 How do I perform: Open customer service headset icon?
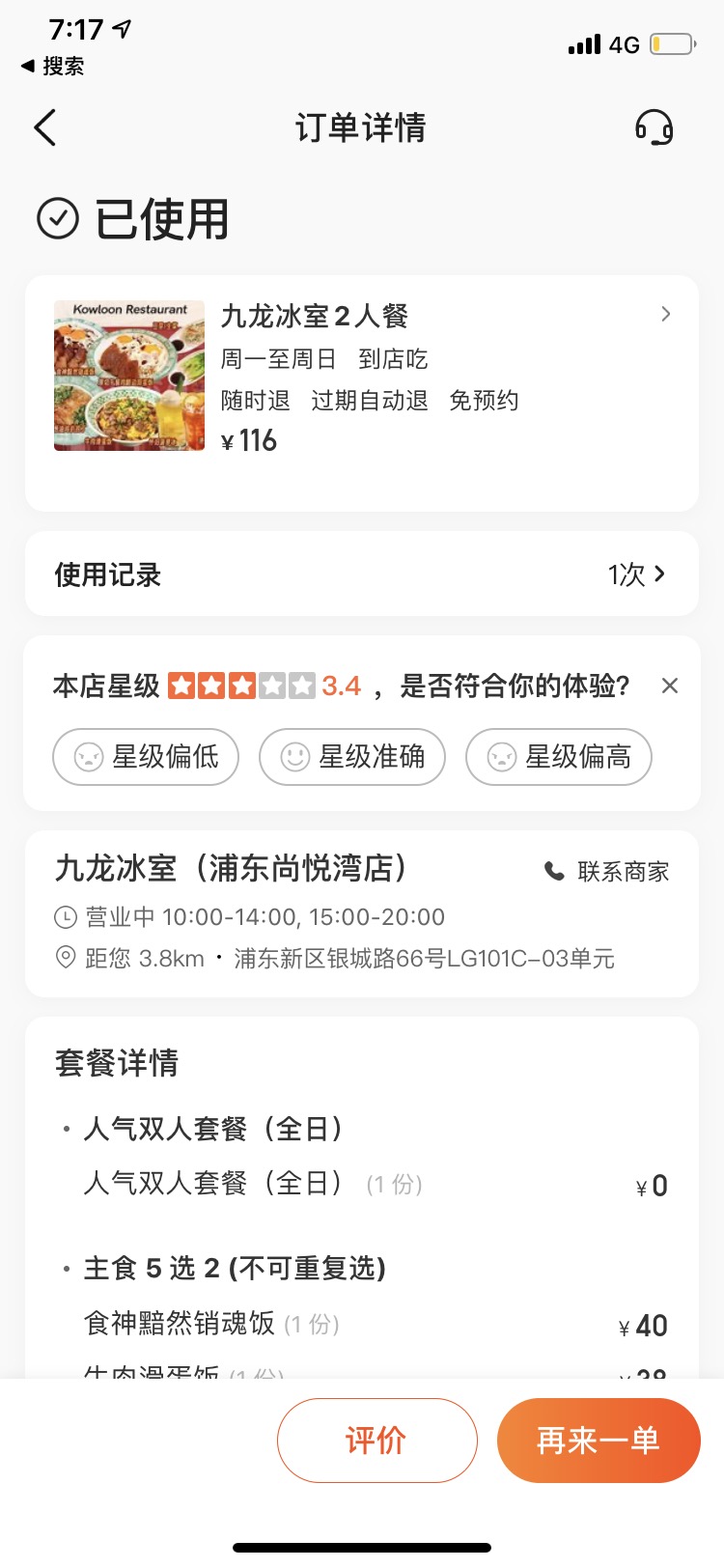tap(654, 127)
